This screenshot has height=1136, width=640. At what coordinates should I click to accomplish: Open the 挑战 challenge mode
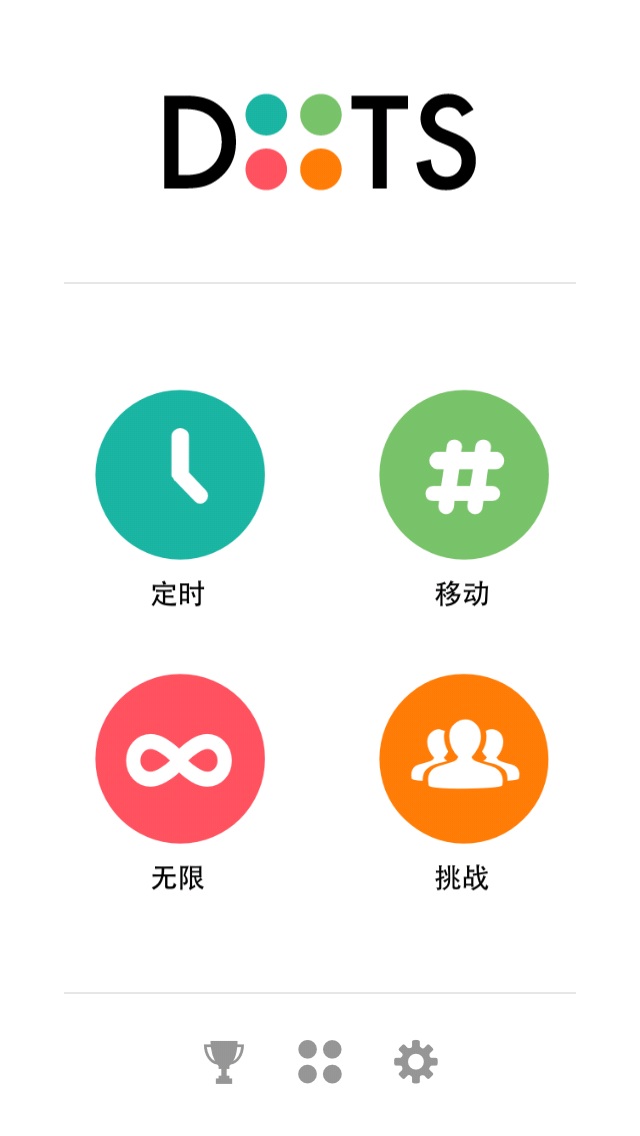(x=464, y=758)
